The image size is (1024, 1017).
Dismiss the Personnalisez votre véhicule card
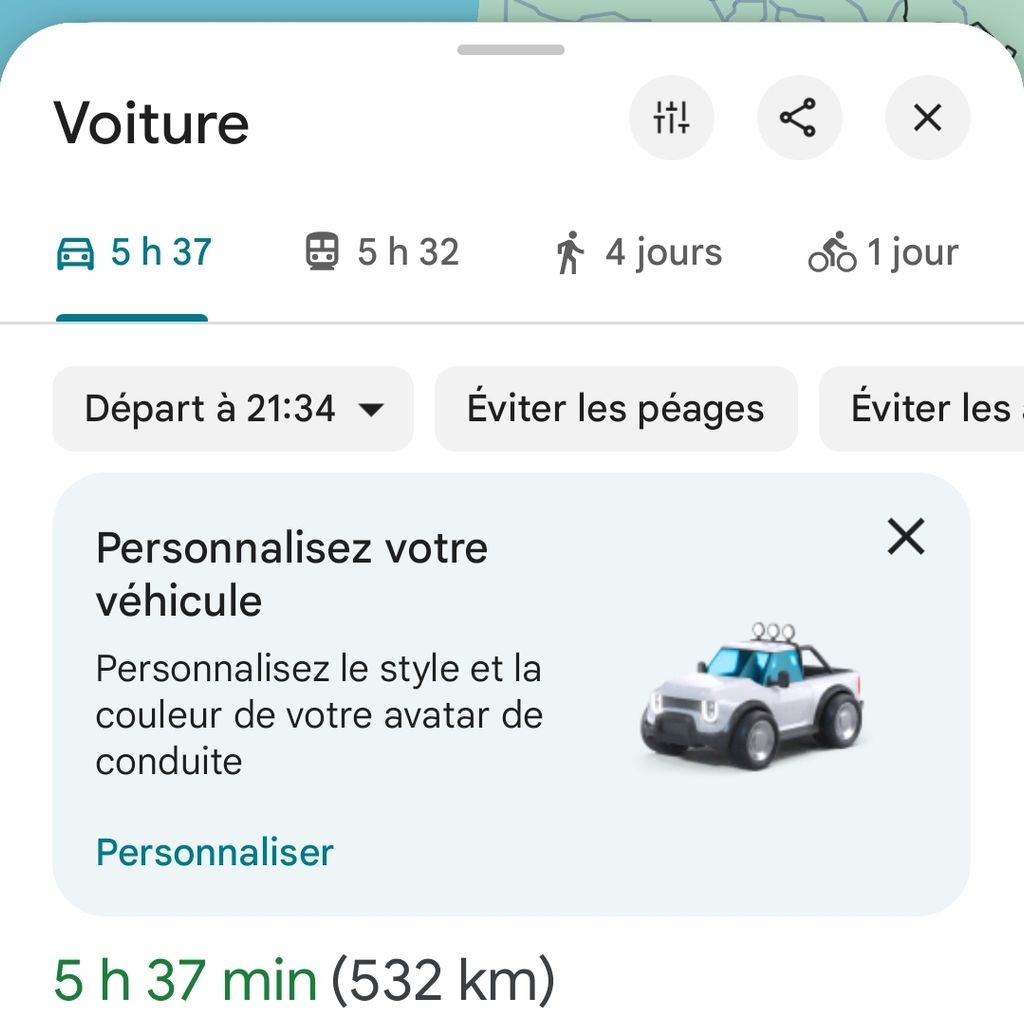coord(906,537)
